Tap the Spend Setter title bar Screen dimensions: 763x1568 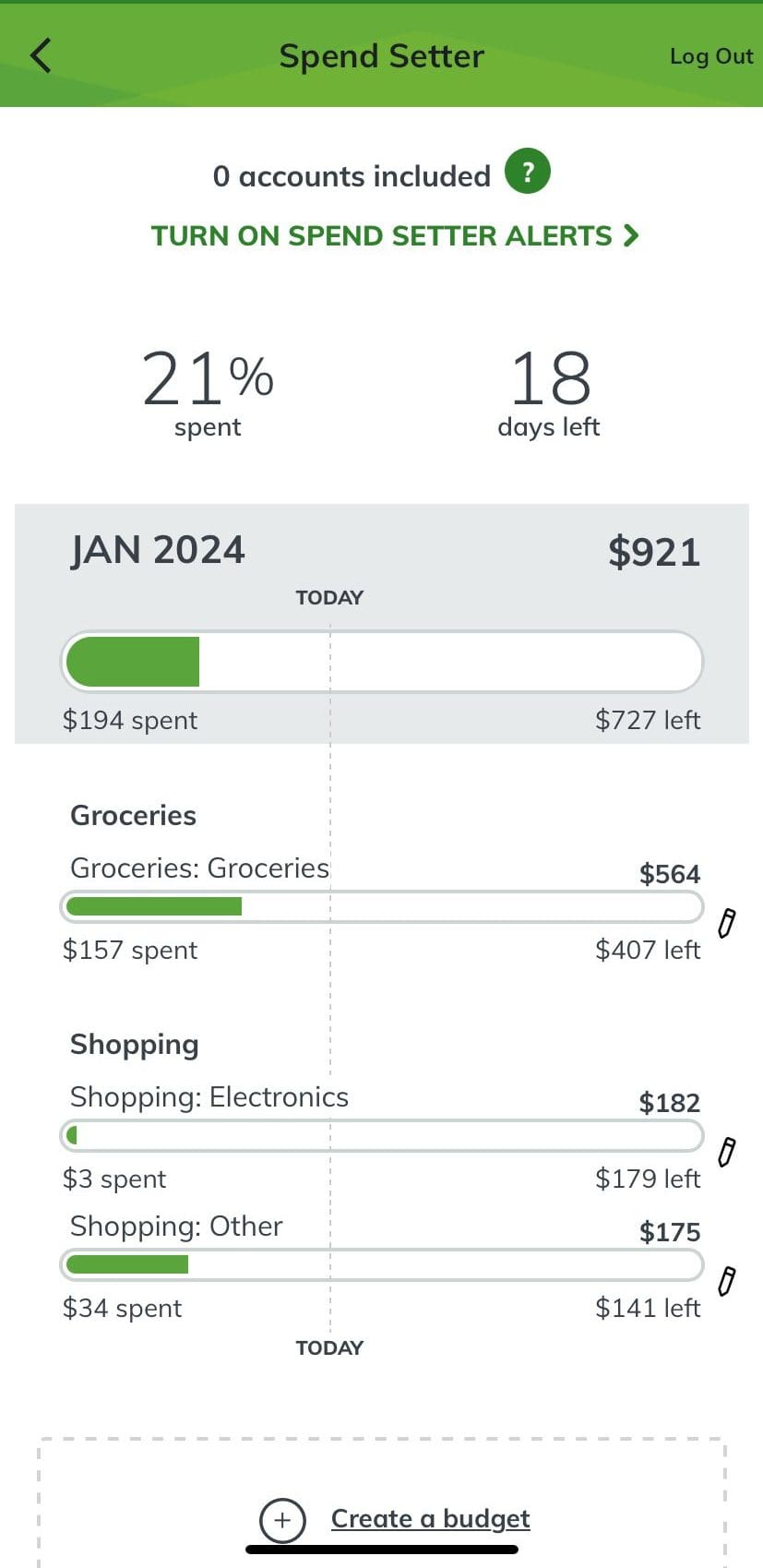point(381,55)
